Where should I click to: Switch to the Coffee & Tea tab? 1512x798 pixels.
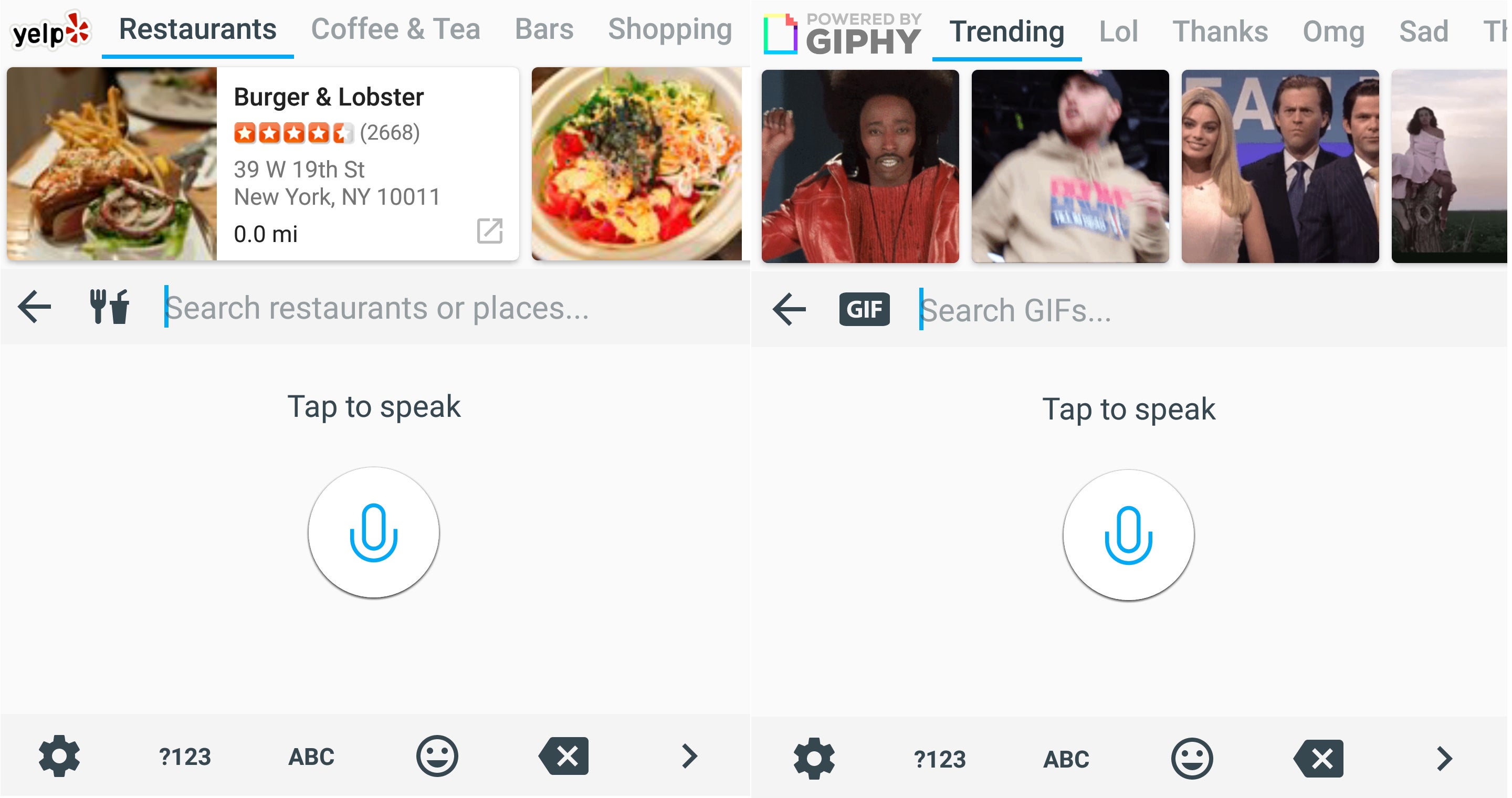point(395,29)
